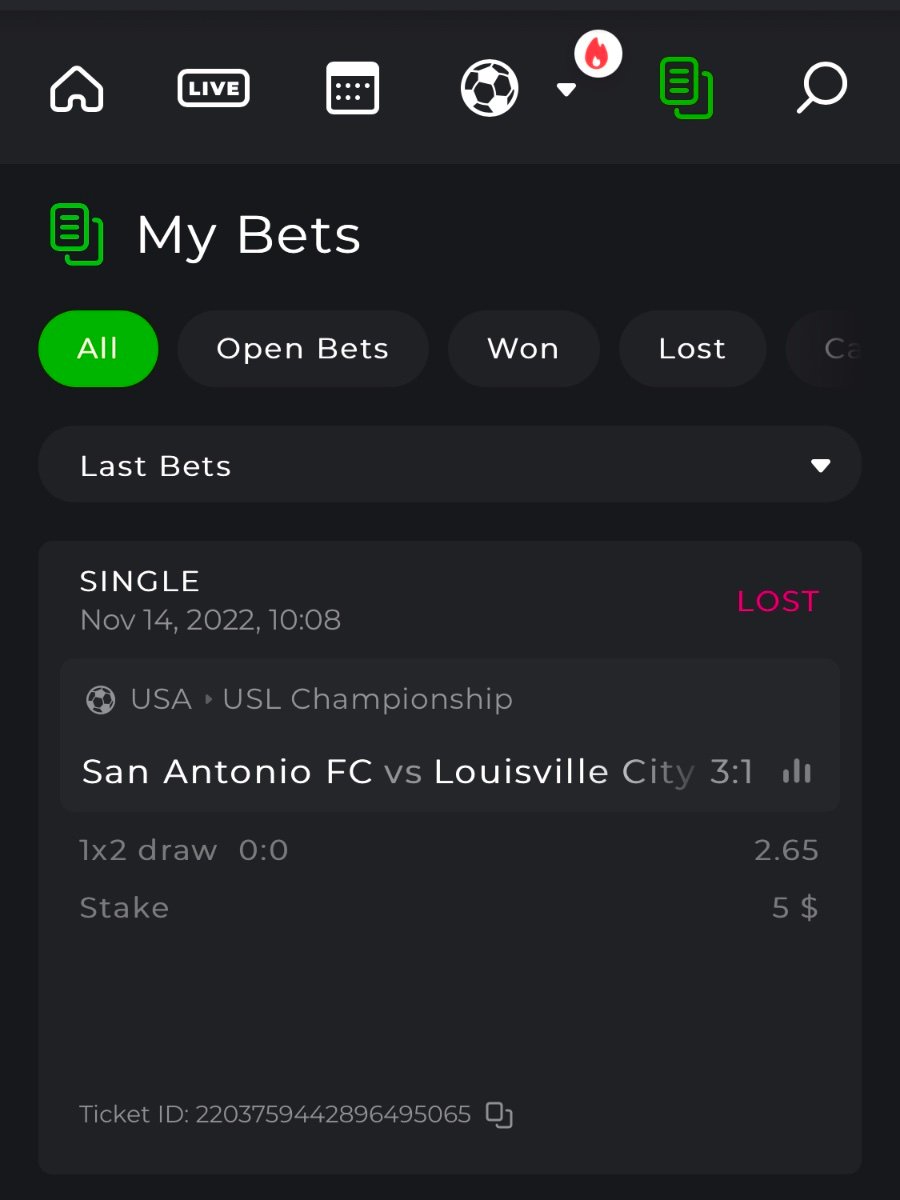Show only Won bets

(523, 349)
